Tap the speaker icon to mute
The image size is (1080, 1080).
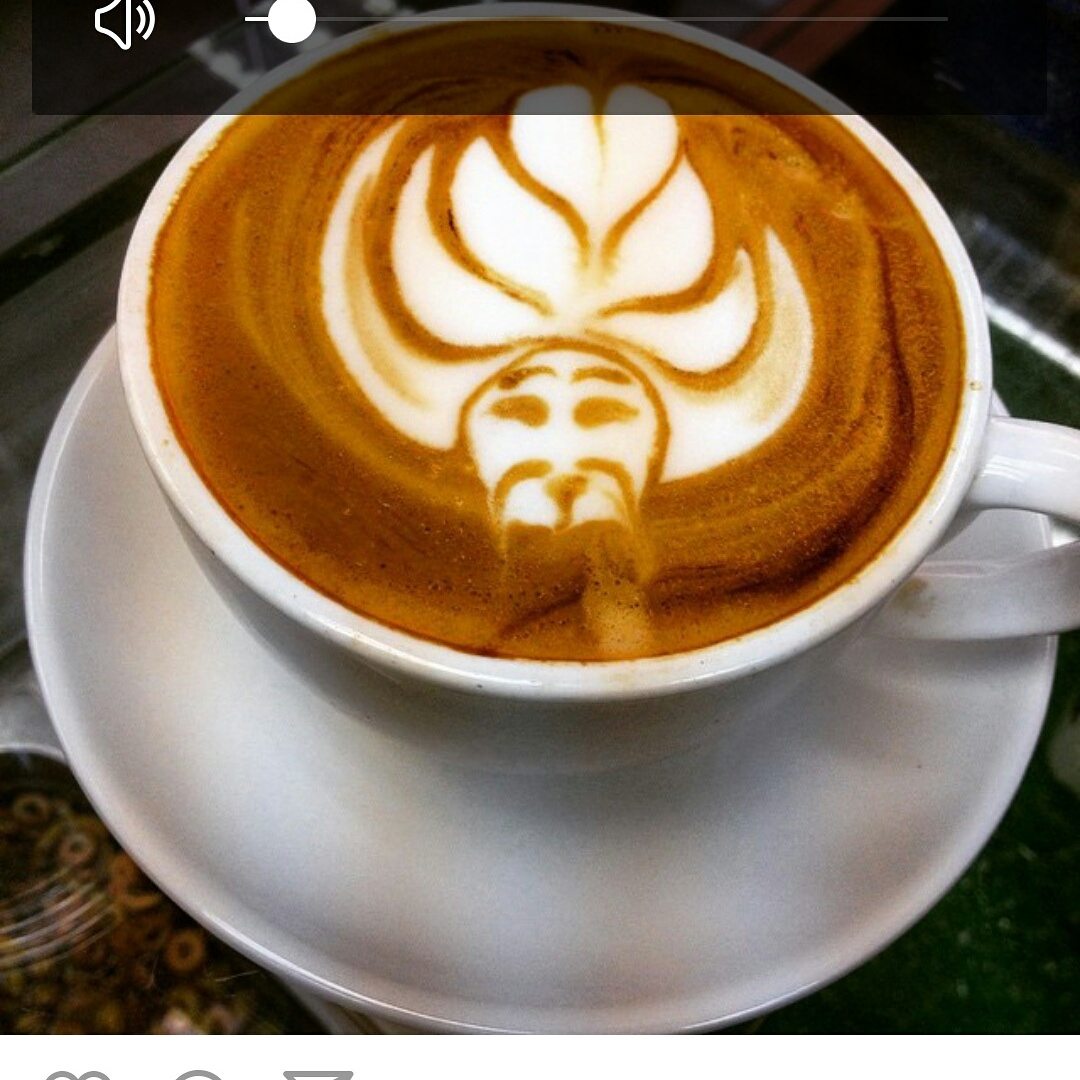(x=124, y=22)
